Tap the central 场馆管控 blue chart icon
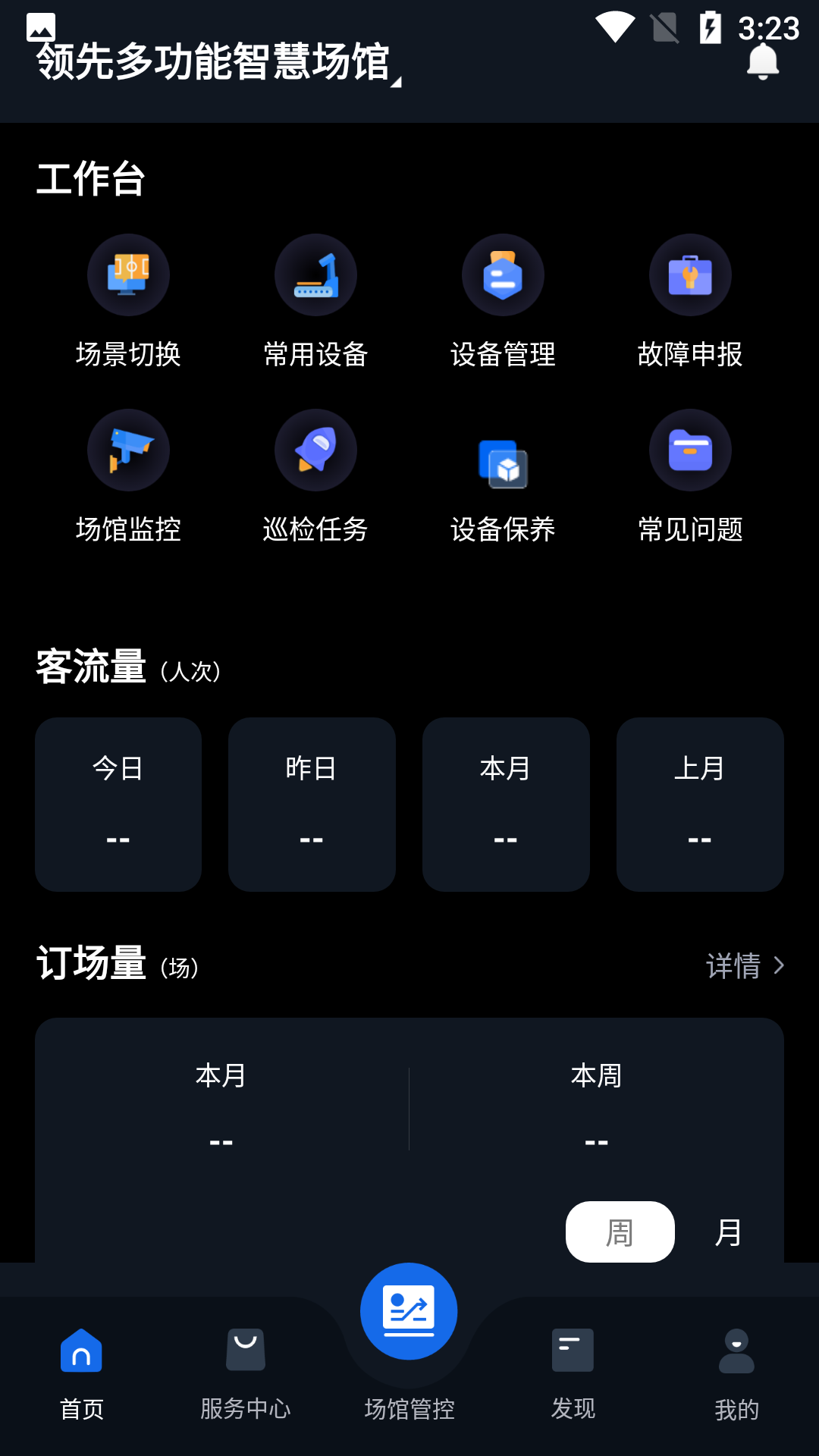This screenshot has height=1456, width=819. coord(408,1309)
